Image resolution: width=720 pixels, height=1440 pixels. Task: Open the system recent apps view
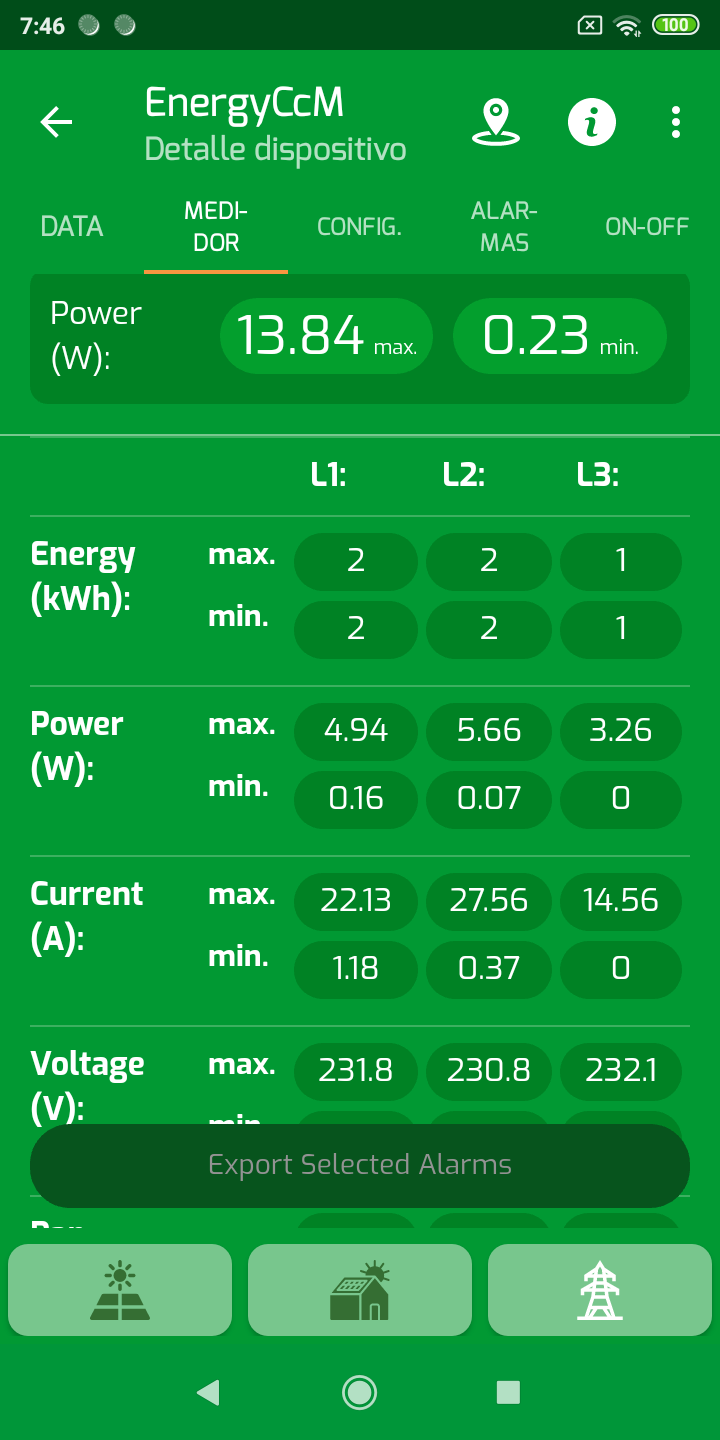pos(508,1392)
